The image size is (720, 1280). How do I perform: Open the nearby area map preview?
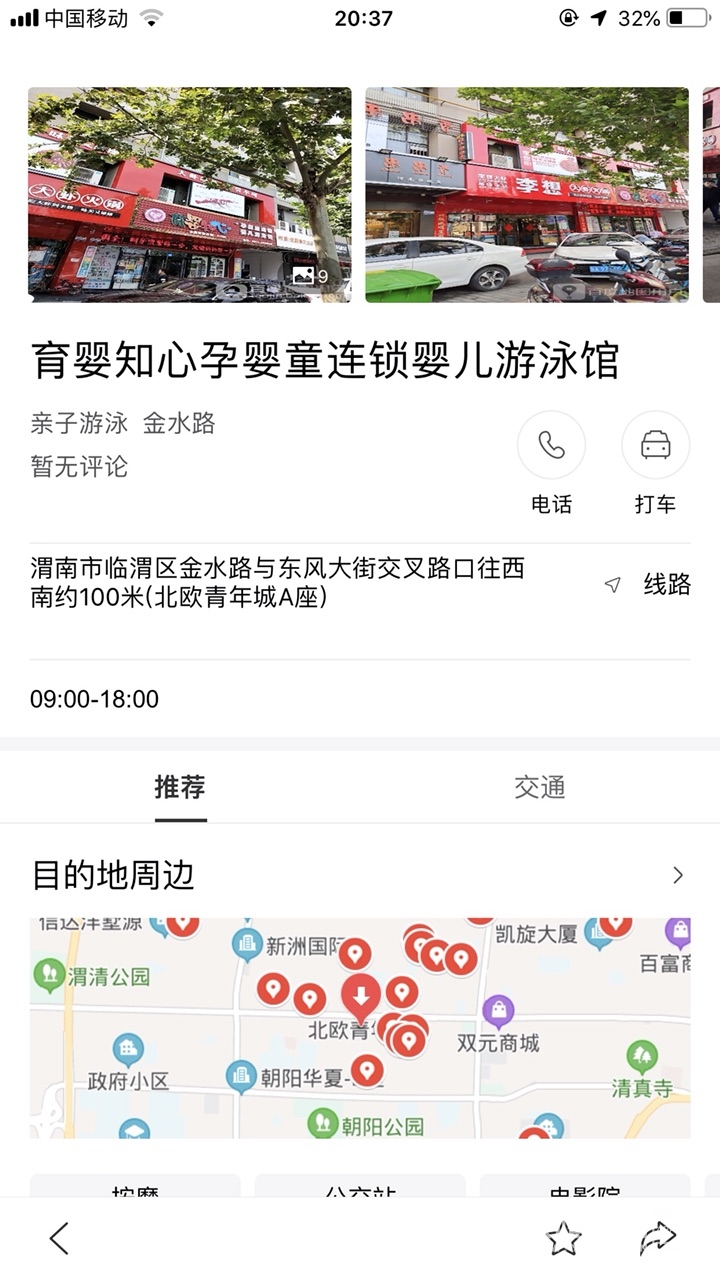click(360, 1028)
